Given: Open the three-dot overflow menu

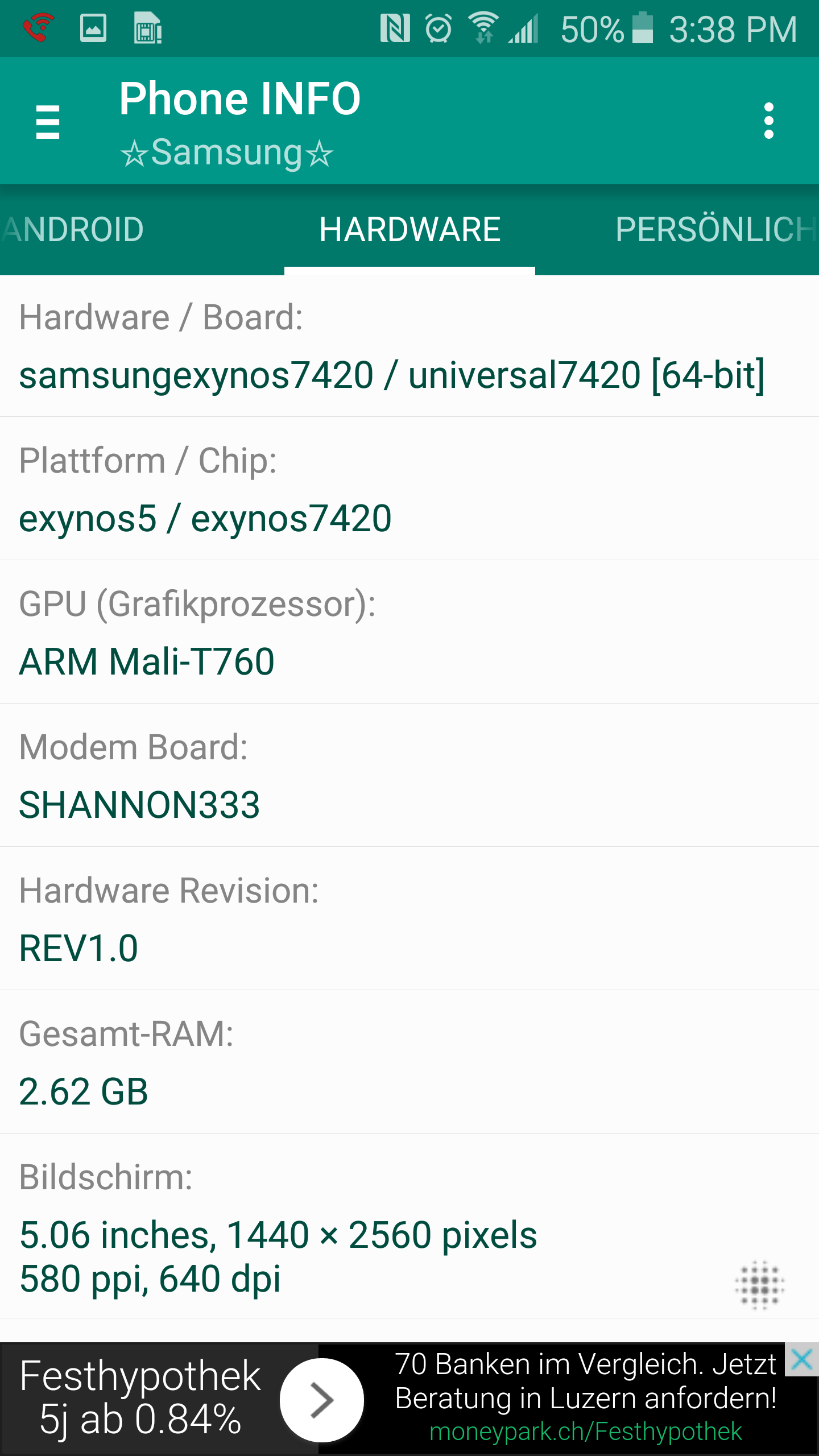Looking at the screenshot, I should pos(769,121).
